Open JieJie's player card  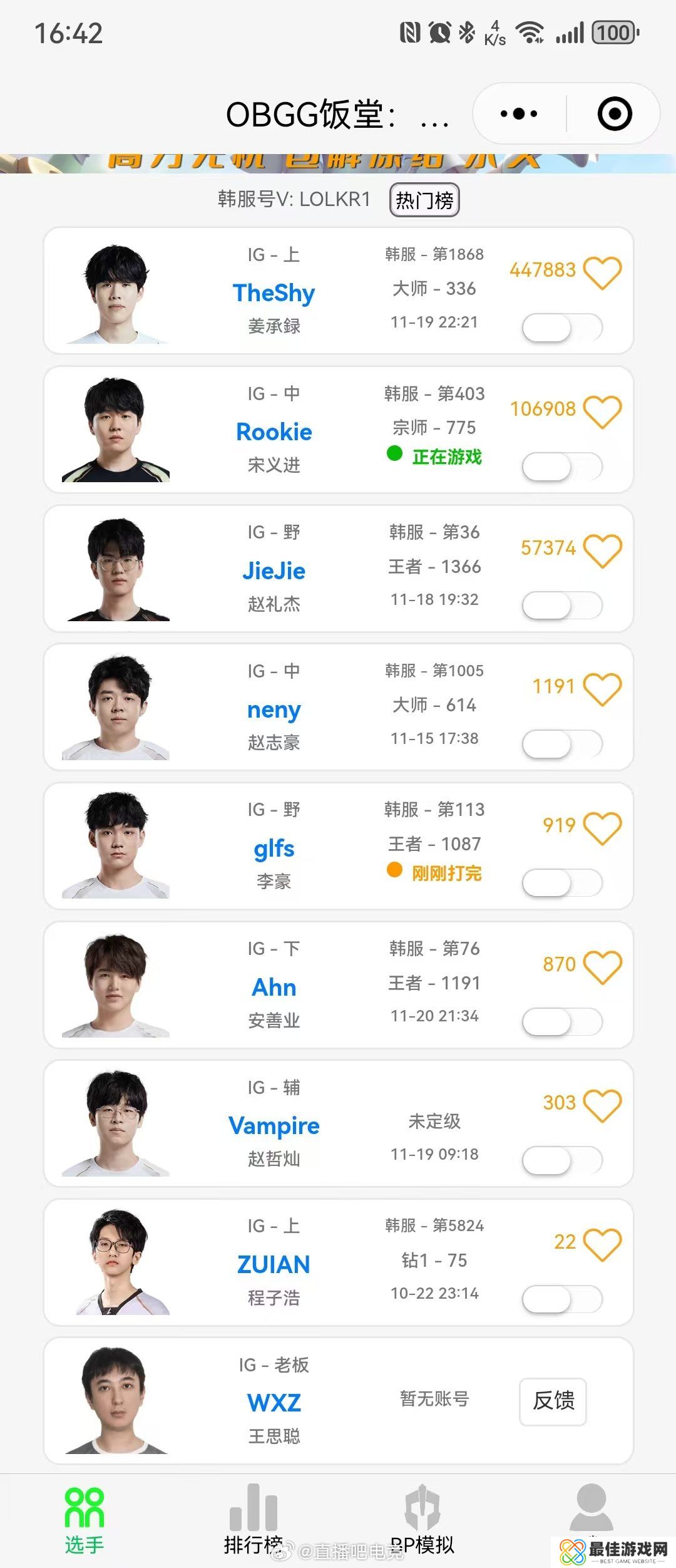274,570
